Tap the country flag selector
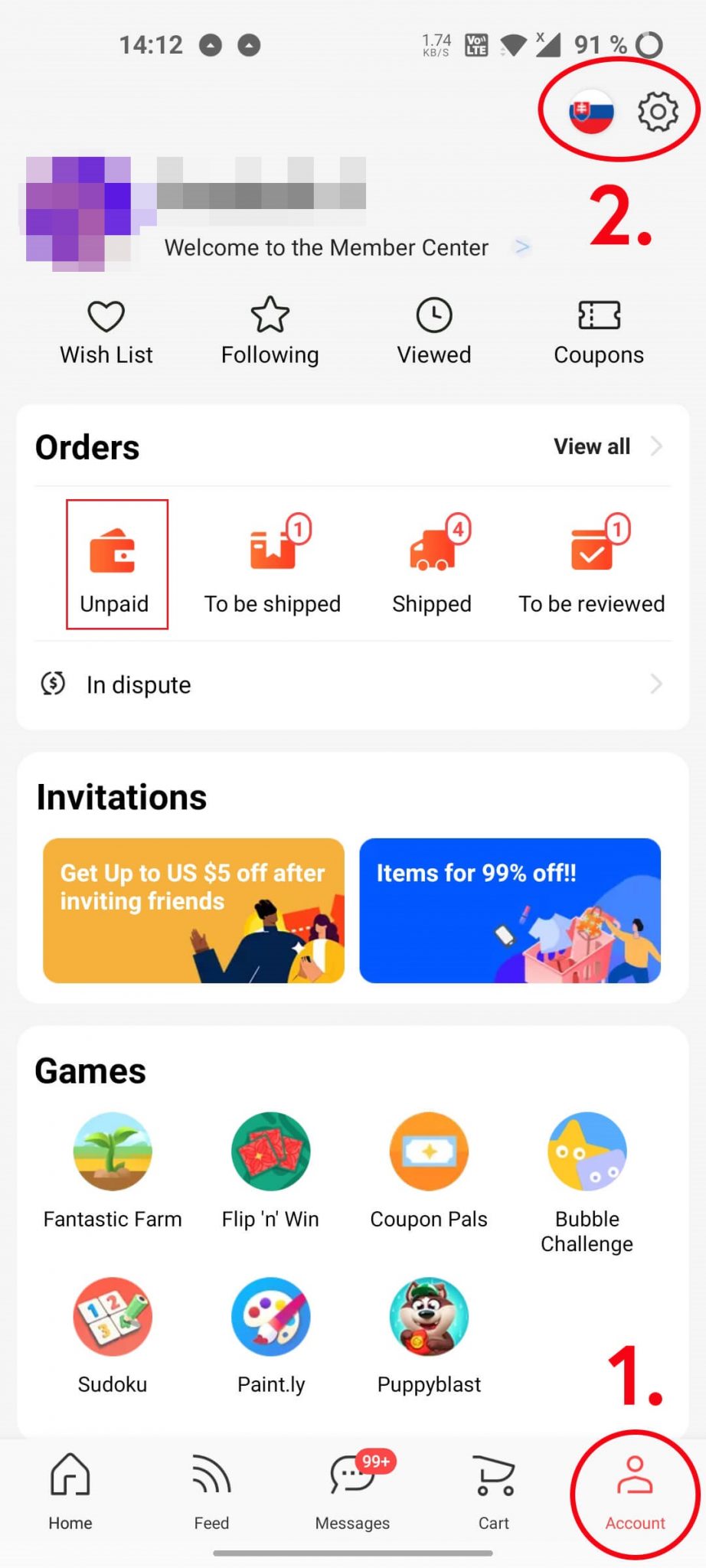The width and height of the screenshot is (706, 1568). [x=591, y=113]
